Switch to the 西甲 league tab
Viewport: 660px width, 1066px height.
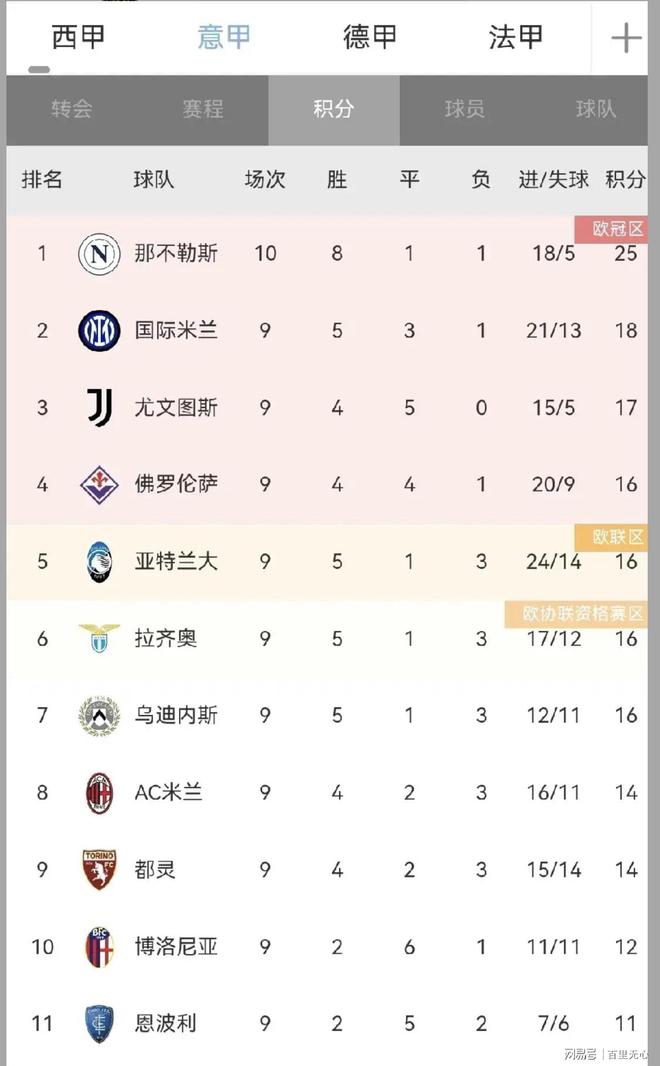coord(78,37)
